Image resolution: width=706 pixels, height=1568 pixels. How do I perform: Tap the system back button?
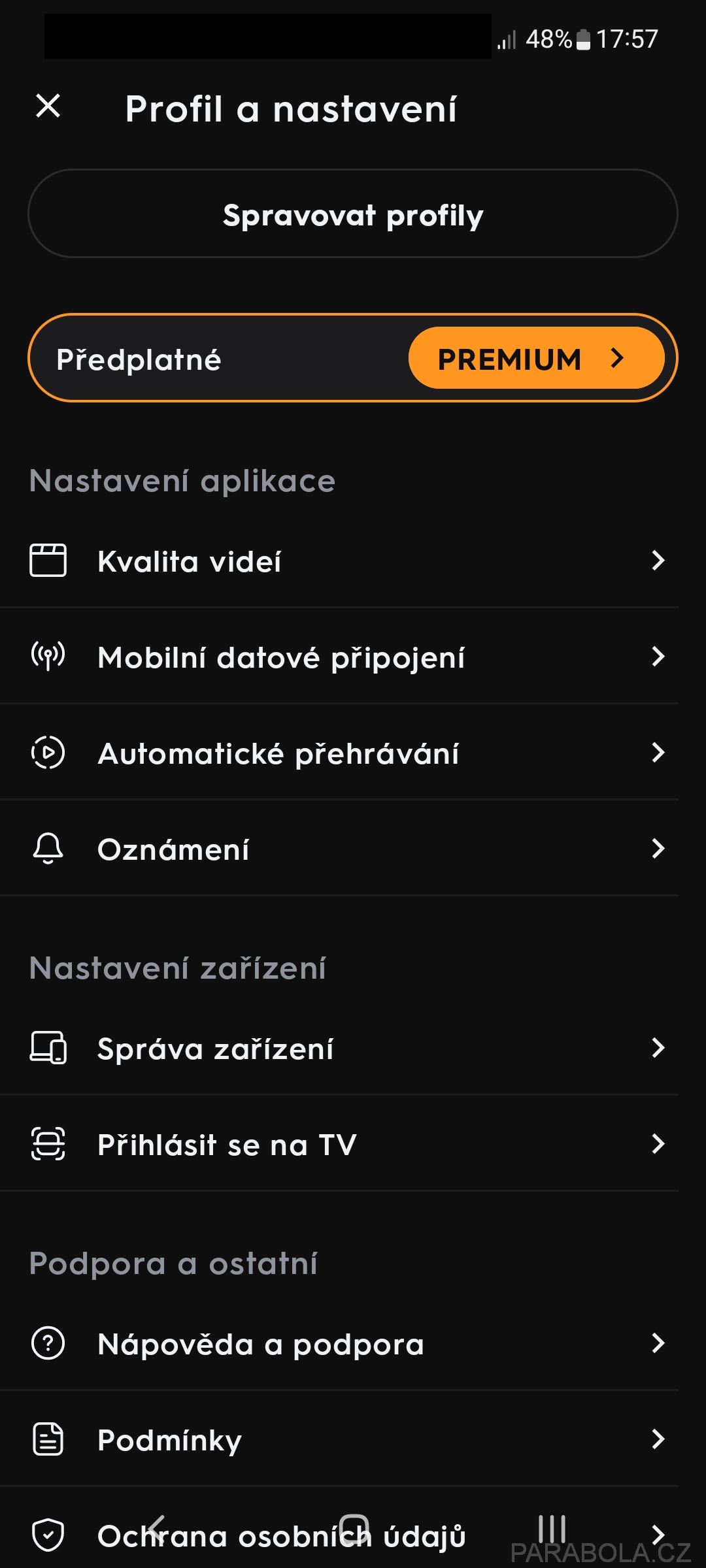pos(156,1529)
